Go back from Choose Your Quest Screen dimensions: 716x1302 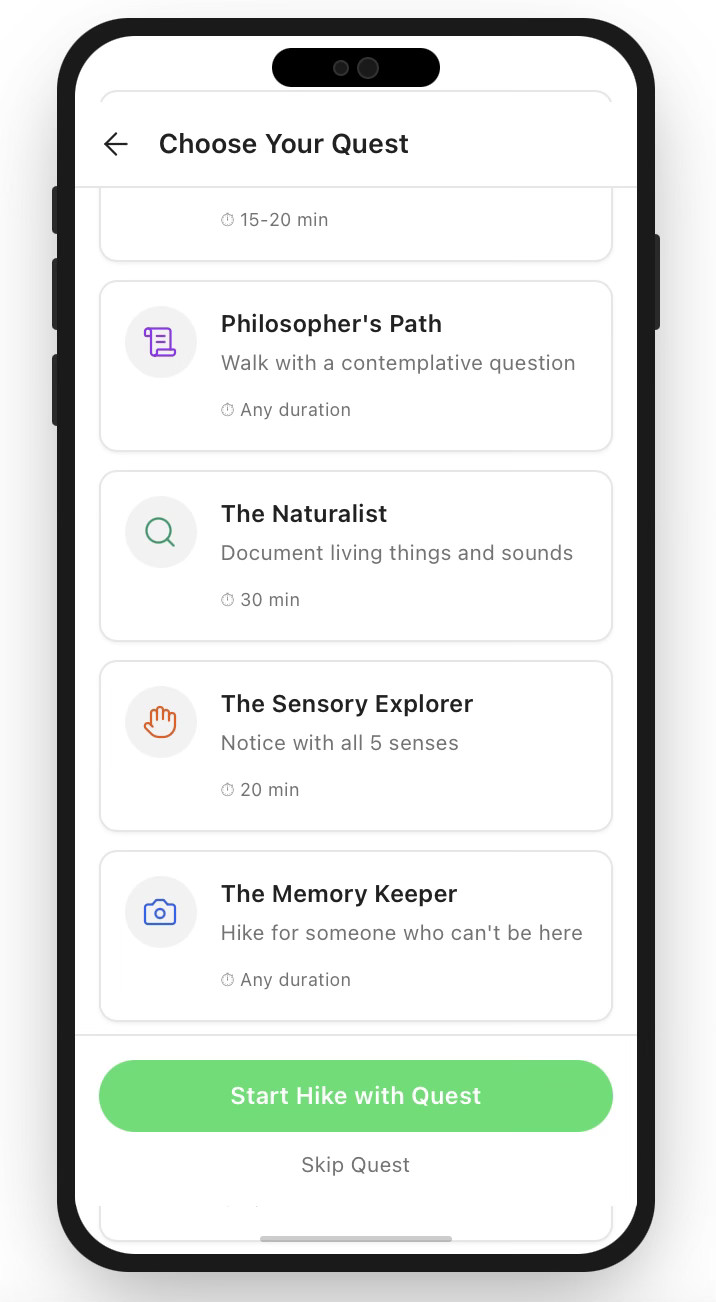click(x=116, y=144)
